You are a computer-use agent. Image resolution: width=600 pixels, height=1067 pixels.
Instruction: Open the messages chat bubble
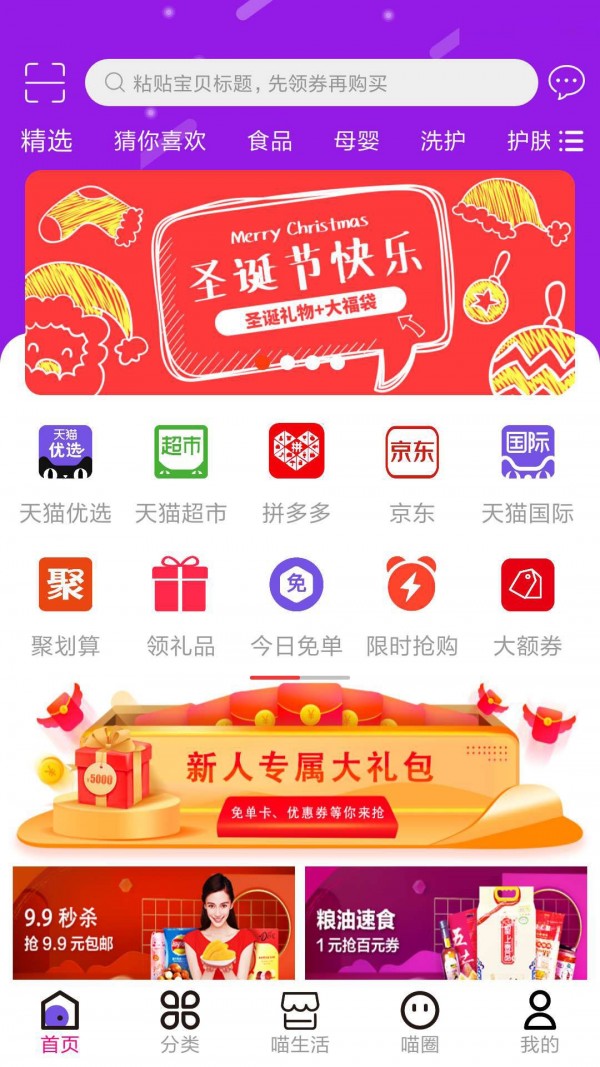[x=567, y=82]
